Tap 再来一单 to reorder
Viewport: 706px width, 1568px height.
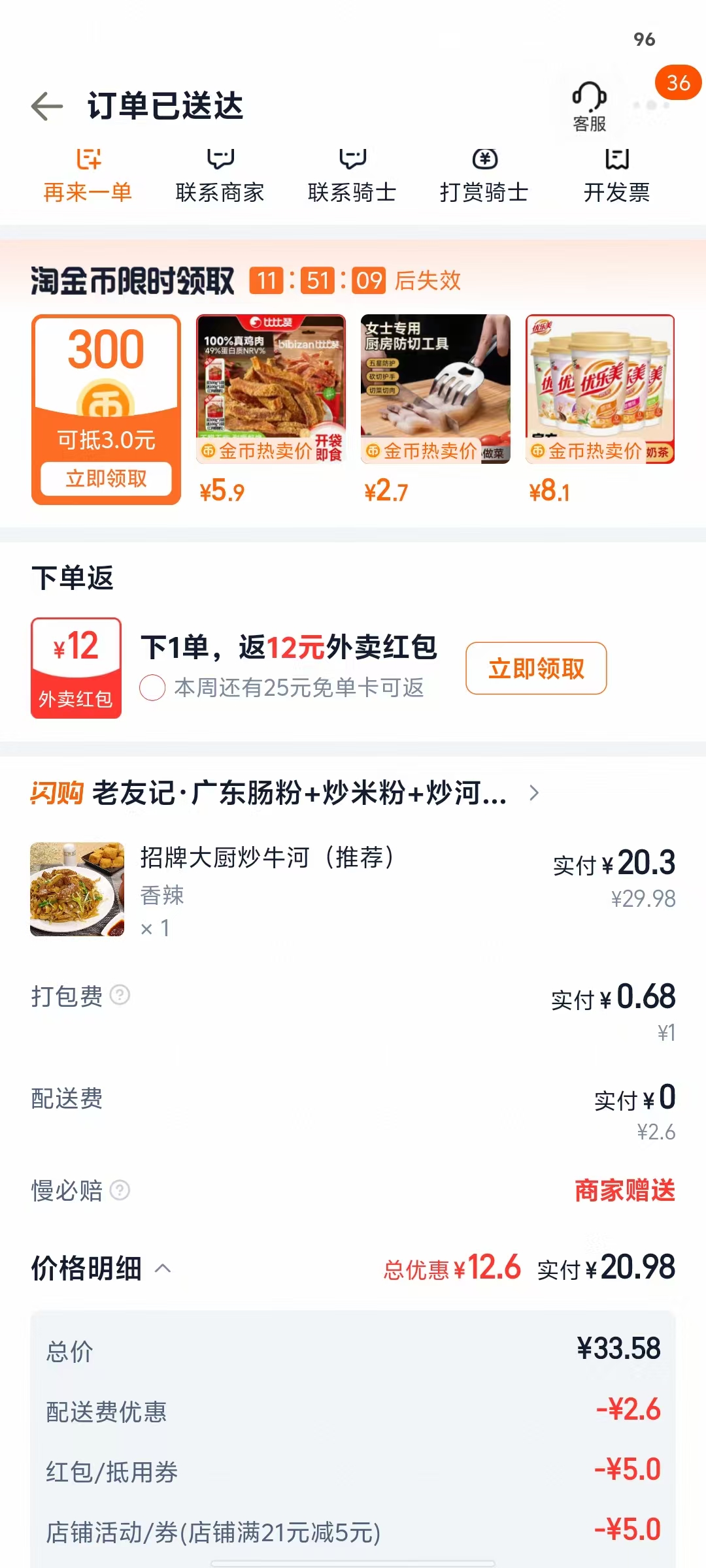click(88, 176)
